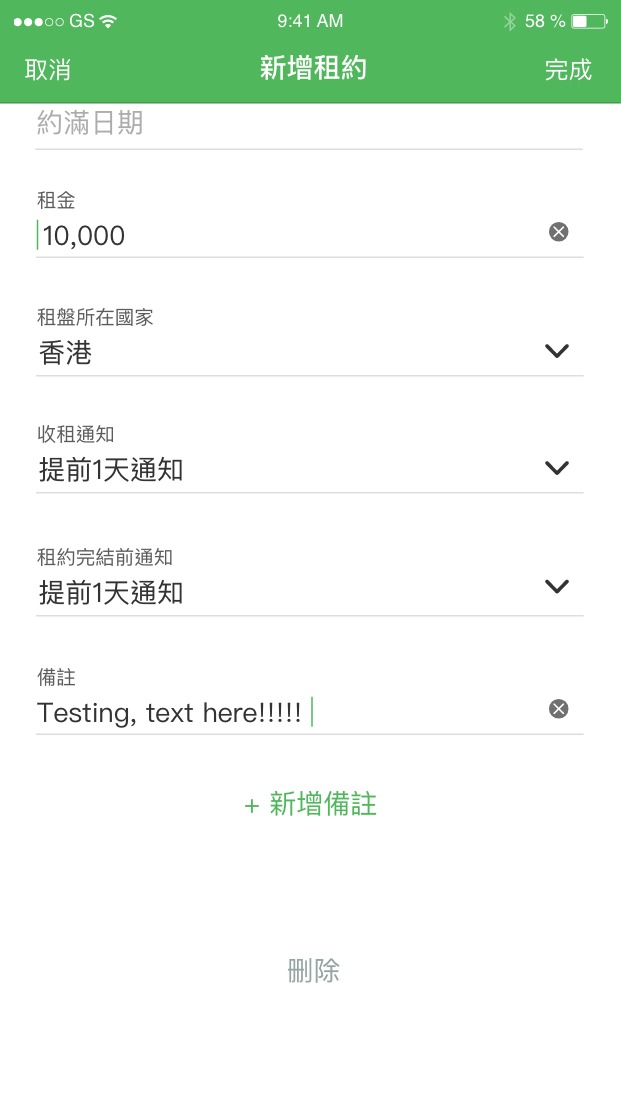Open the 租約完結前通知 dropdown
This screenshot has height=1104, width=621.
(556, 587)
